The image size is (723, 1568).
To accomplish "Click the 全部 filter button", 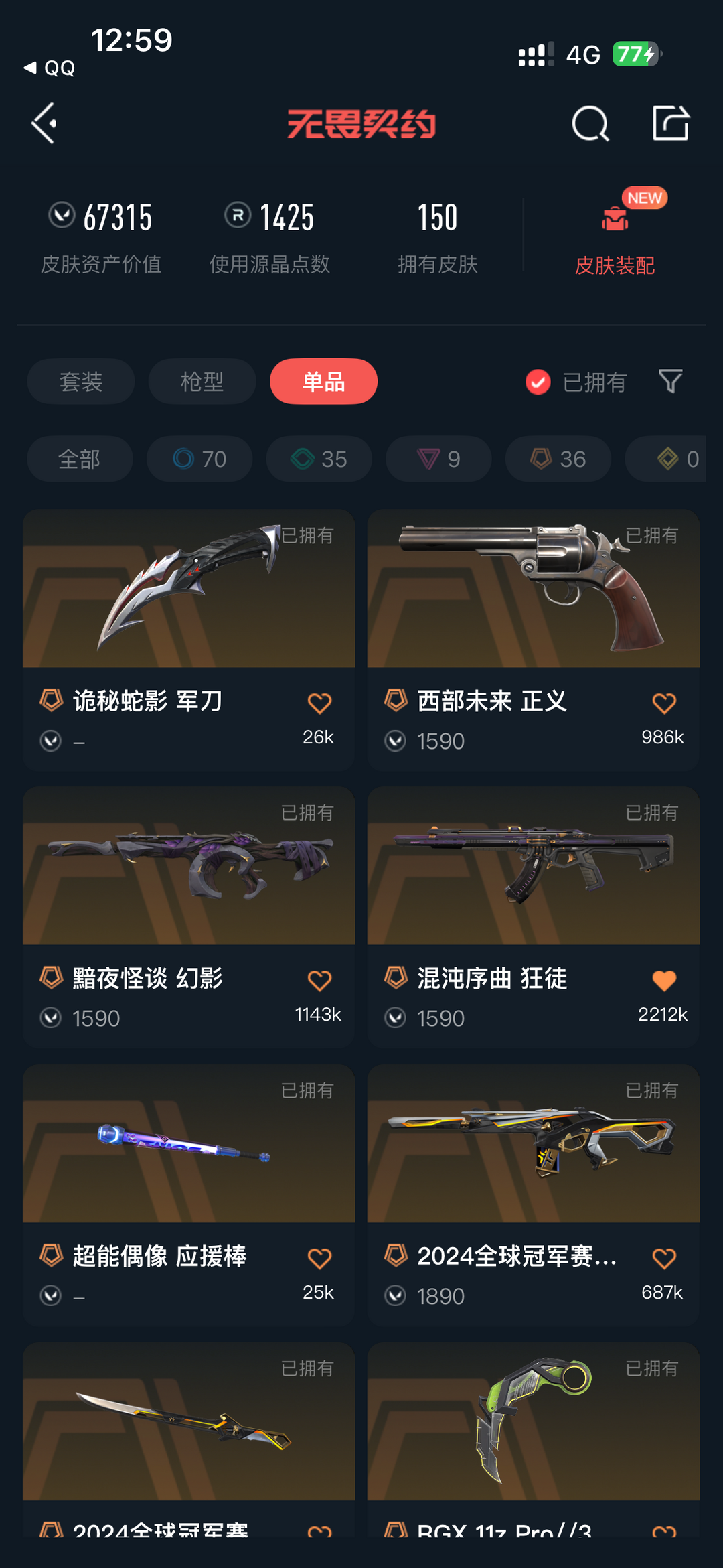I will pos(80,459).
